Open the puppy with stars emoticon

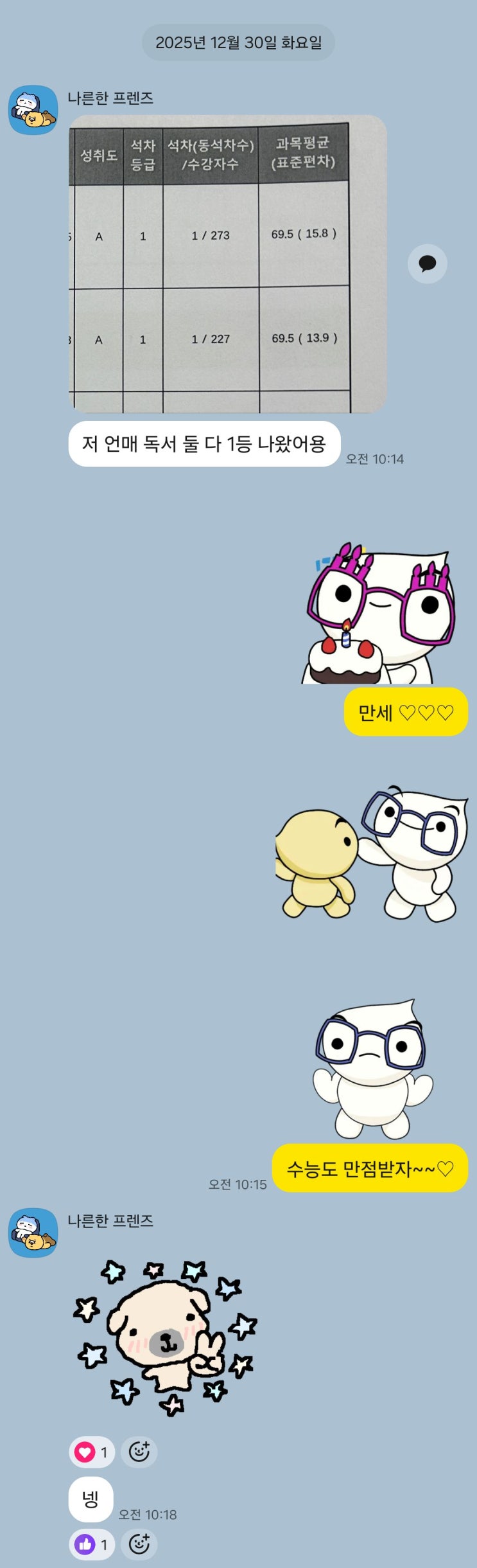point(166,1337)
